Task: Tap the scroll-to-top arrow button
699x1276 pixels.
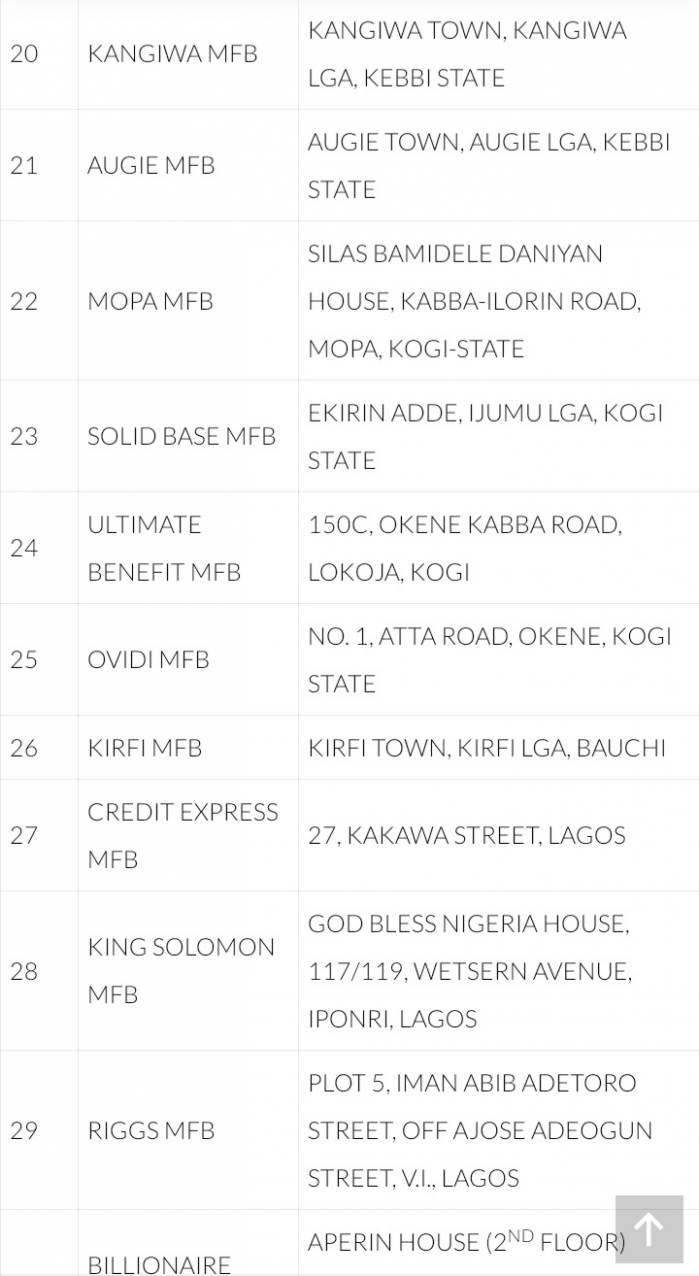Action: [x=649, y=1229]
